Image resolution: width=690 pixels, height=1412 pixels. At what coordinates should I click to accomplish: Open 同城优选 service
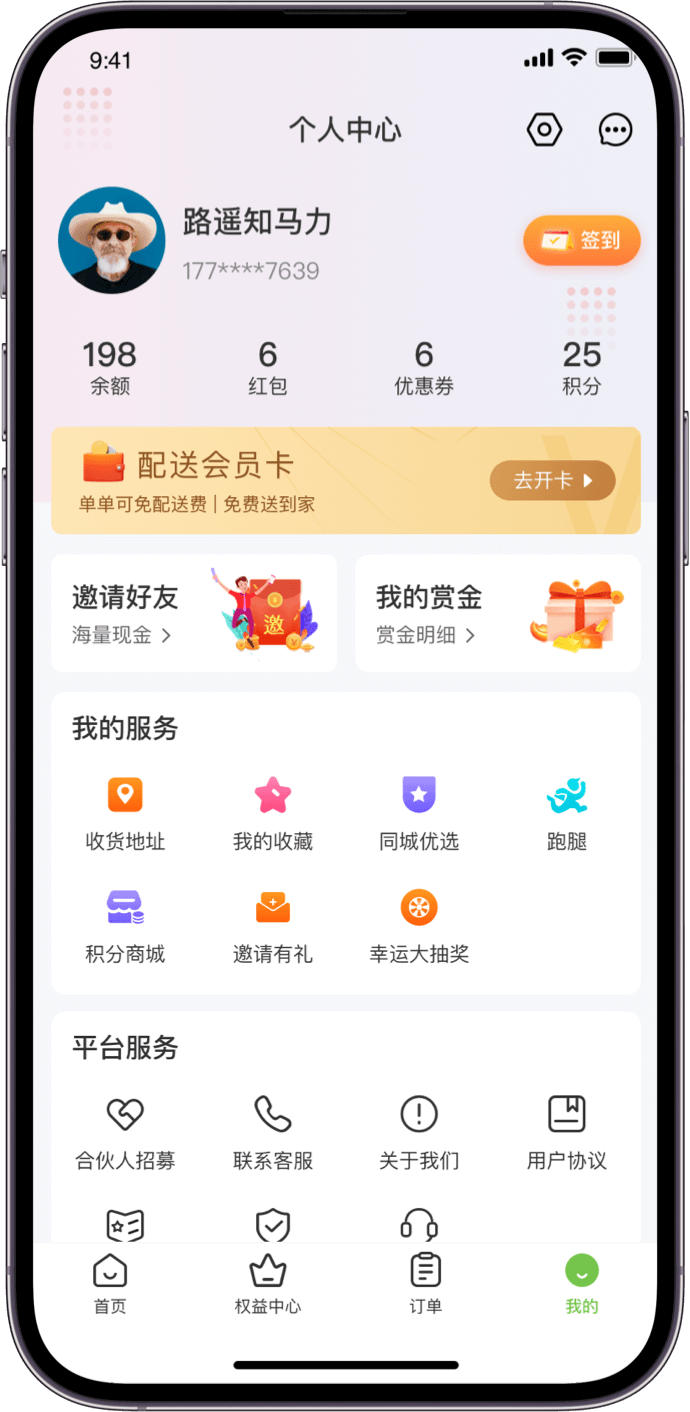(x=419, y=814)
